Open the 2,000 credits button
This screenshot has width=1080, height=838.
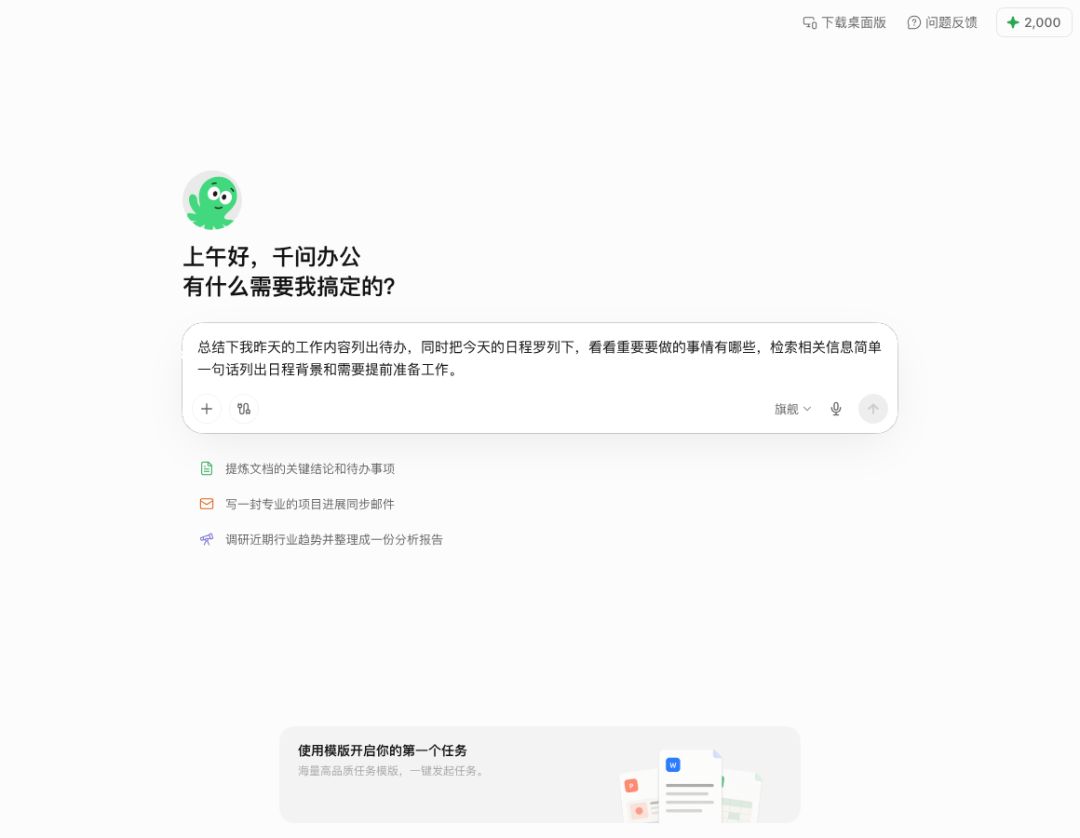click(1034, 23)
